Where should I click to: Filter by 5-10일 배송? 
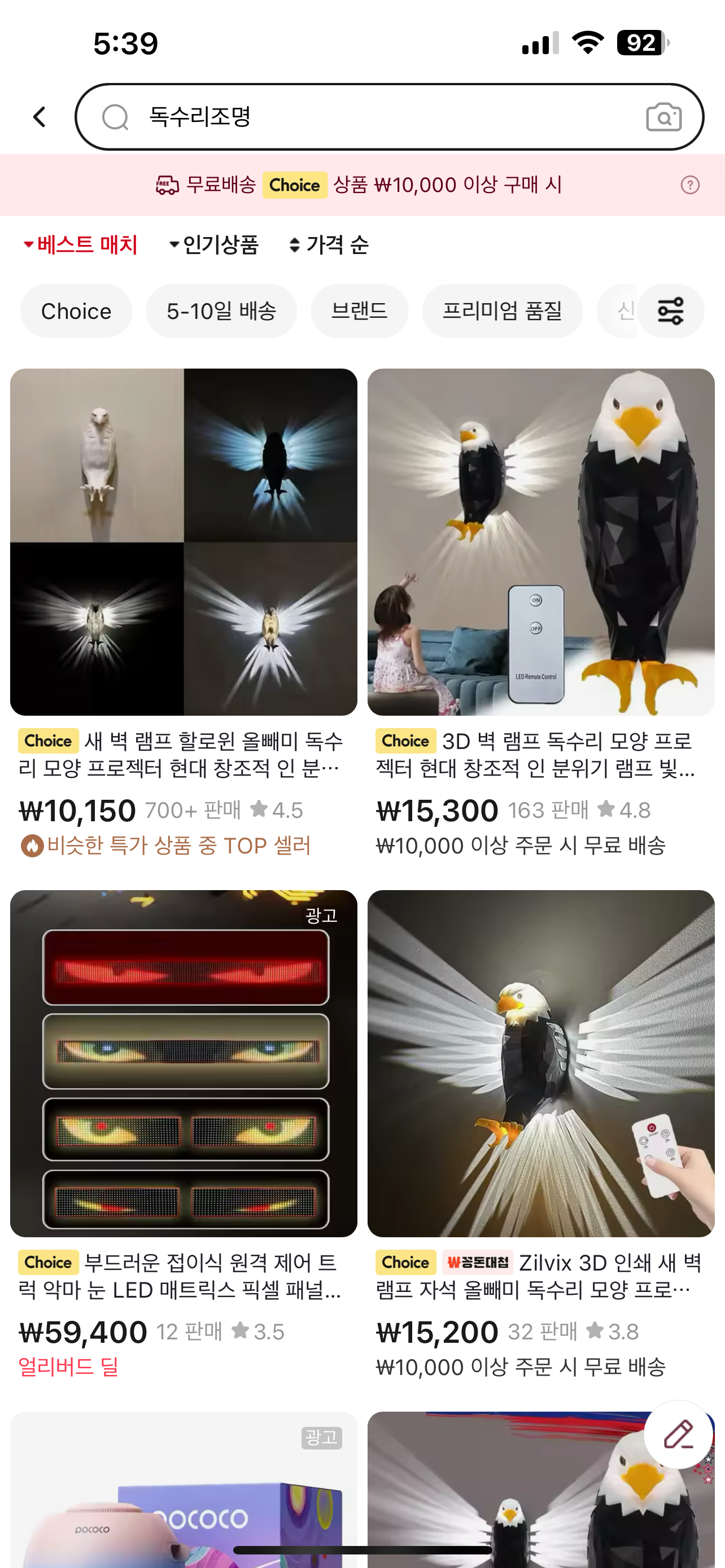(221, 311)
